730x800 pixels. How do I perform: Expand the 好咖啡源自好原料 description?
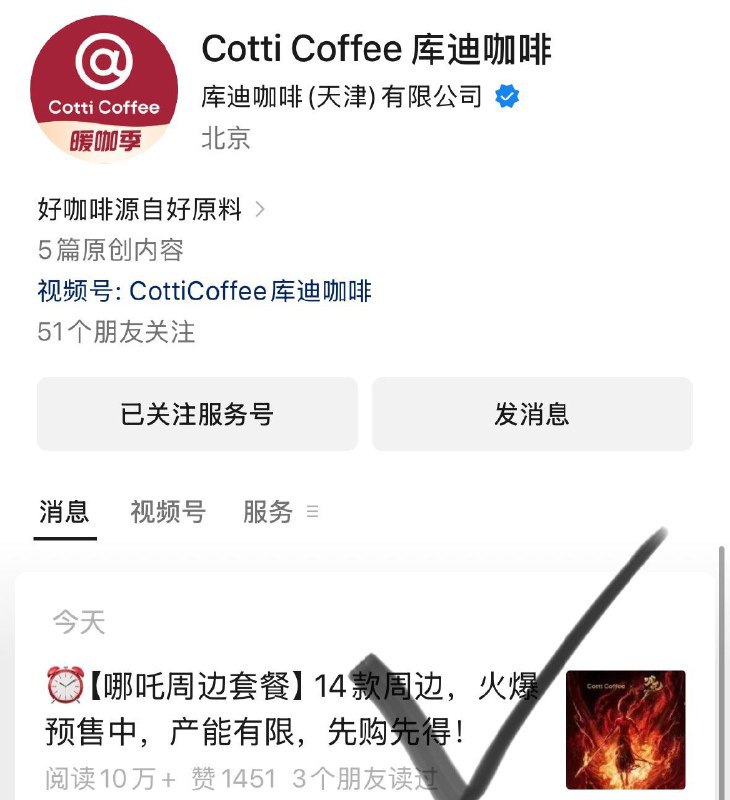point(152,209)
